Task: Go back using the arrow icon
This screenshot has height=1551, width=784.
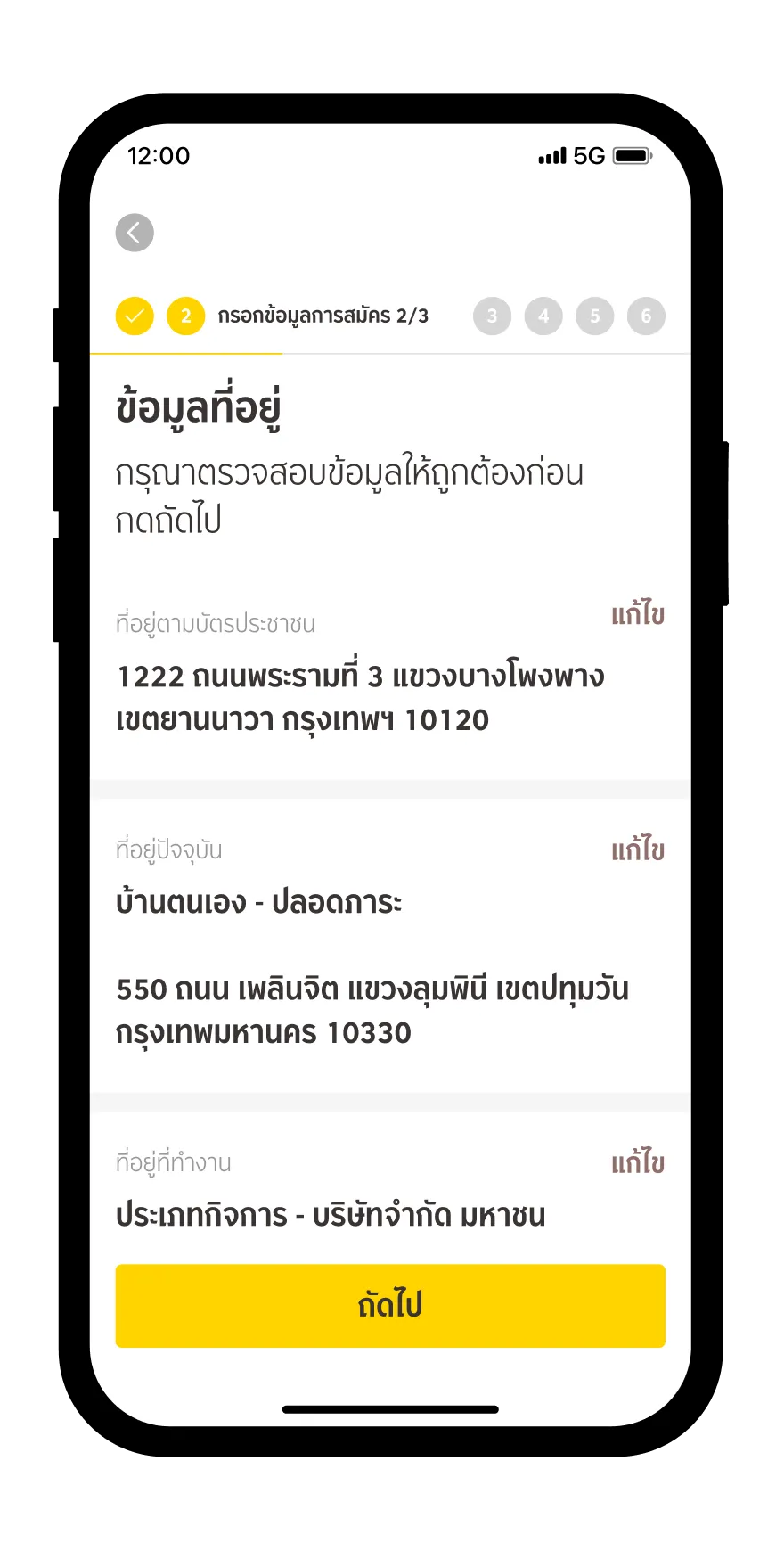Action: (x=135, y=234)
